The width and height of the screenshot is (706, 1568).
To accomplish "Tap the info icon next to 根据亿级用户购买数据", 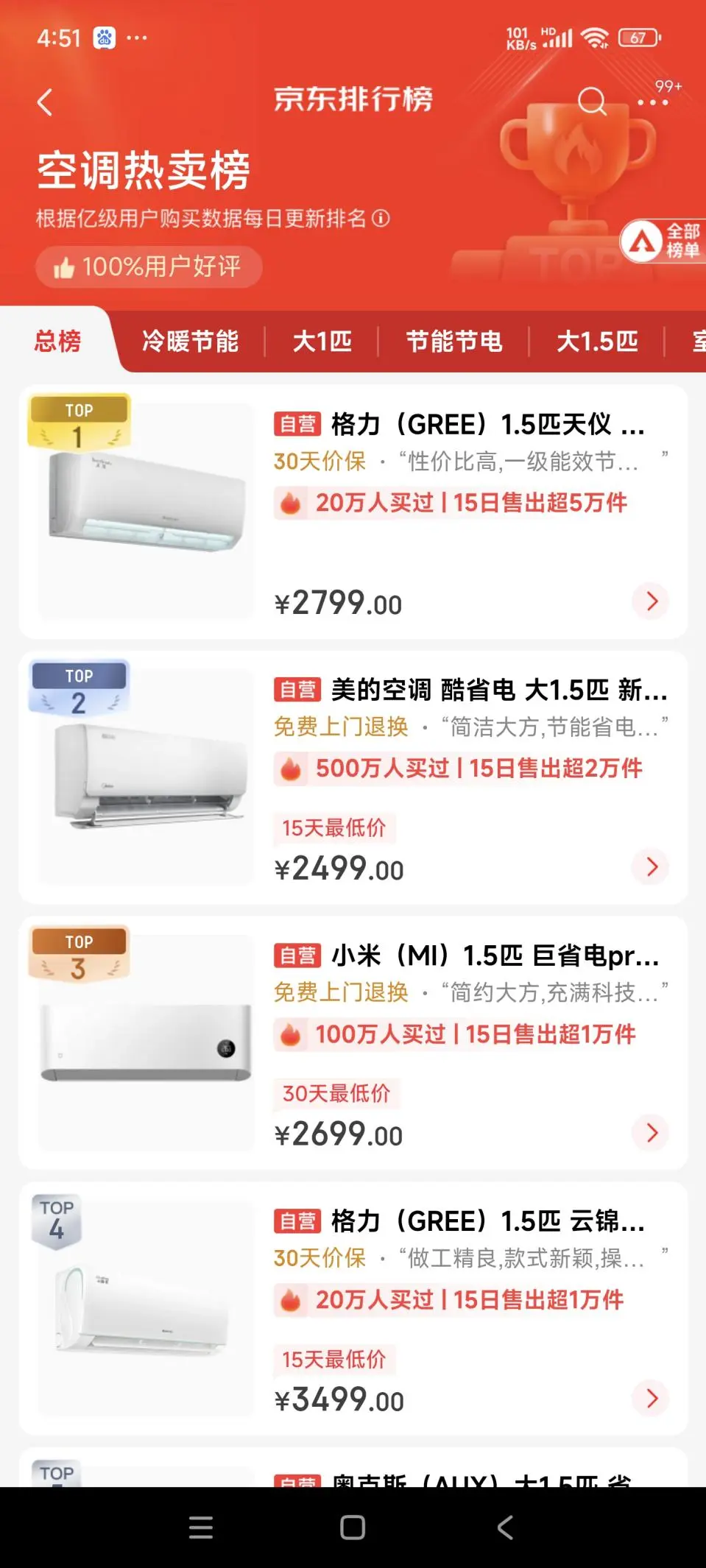I will tap(381, 219).
